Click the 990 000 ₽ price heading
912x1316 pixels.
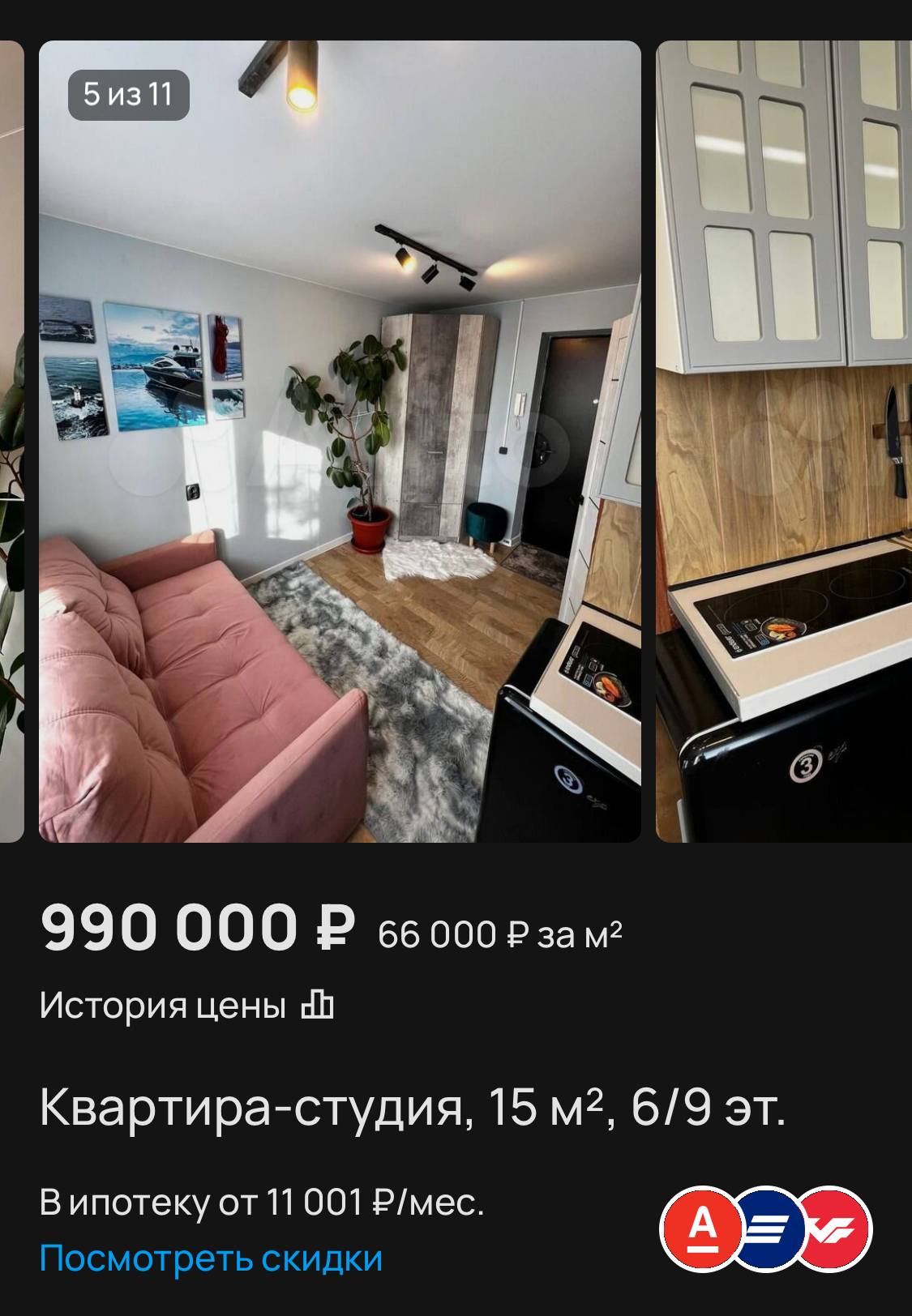[x=195, y=929]
